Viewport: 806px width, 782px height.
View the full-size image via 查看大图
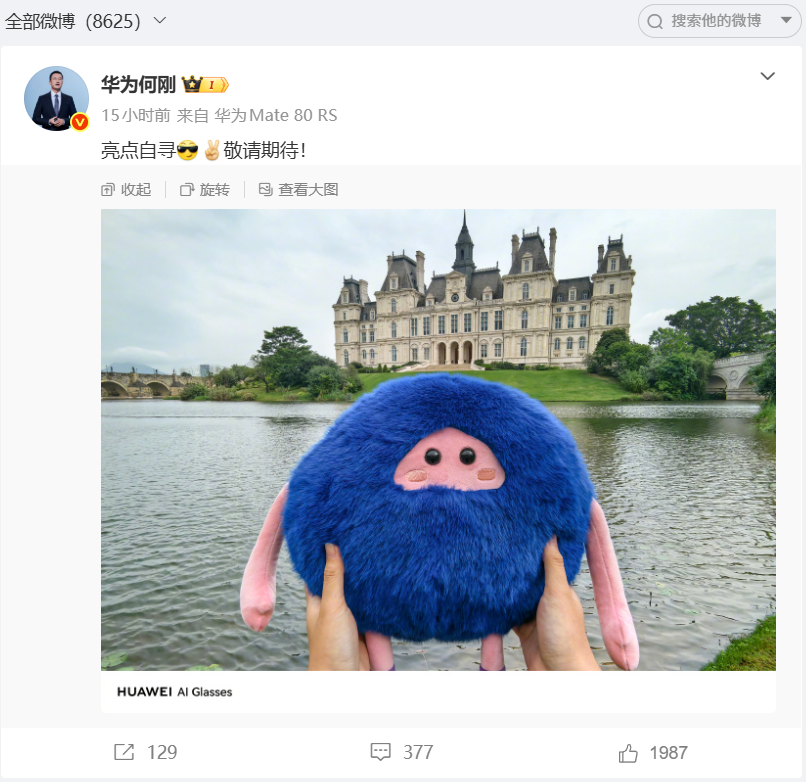click(x=299, y=190)
